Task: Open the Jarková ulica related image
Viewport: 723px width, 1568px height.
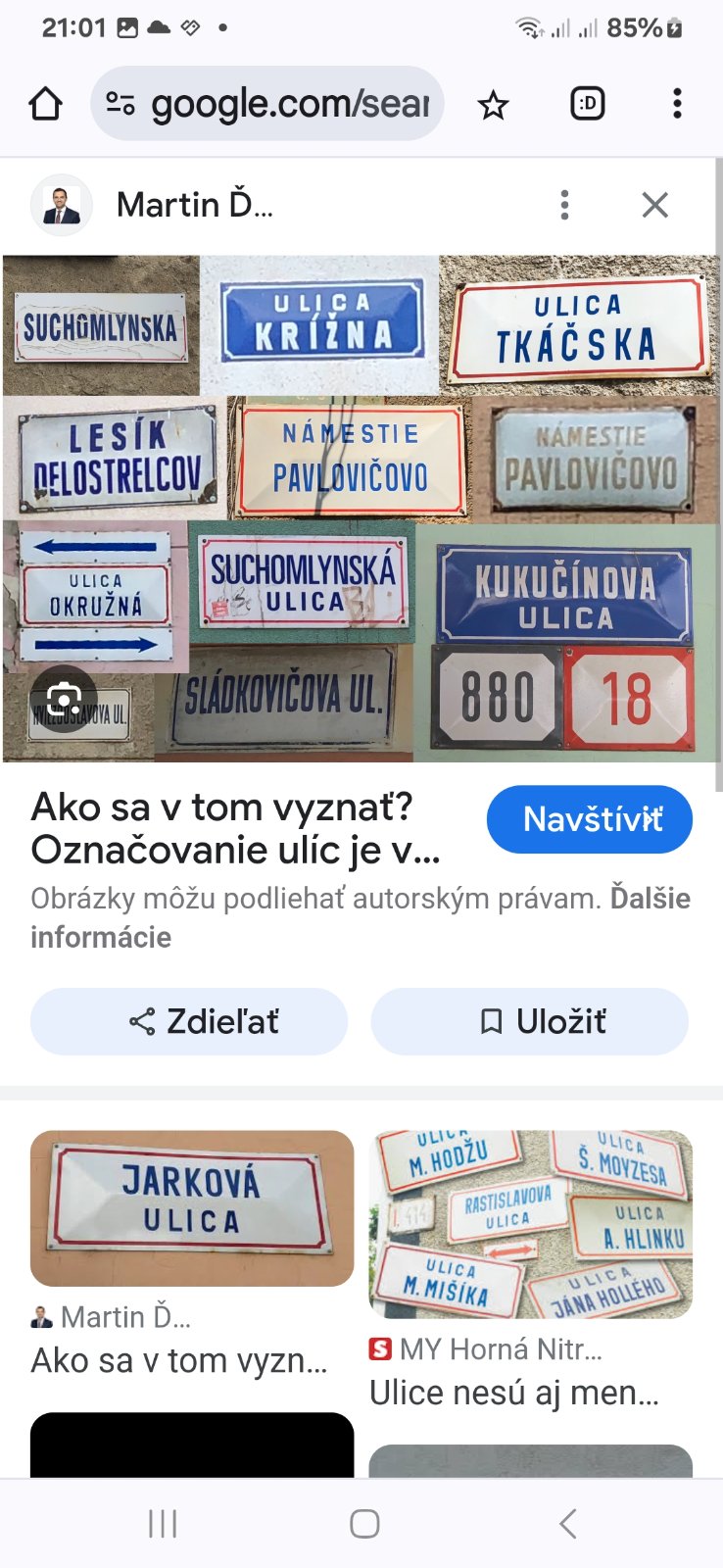Action: [x=192, y=1208]
